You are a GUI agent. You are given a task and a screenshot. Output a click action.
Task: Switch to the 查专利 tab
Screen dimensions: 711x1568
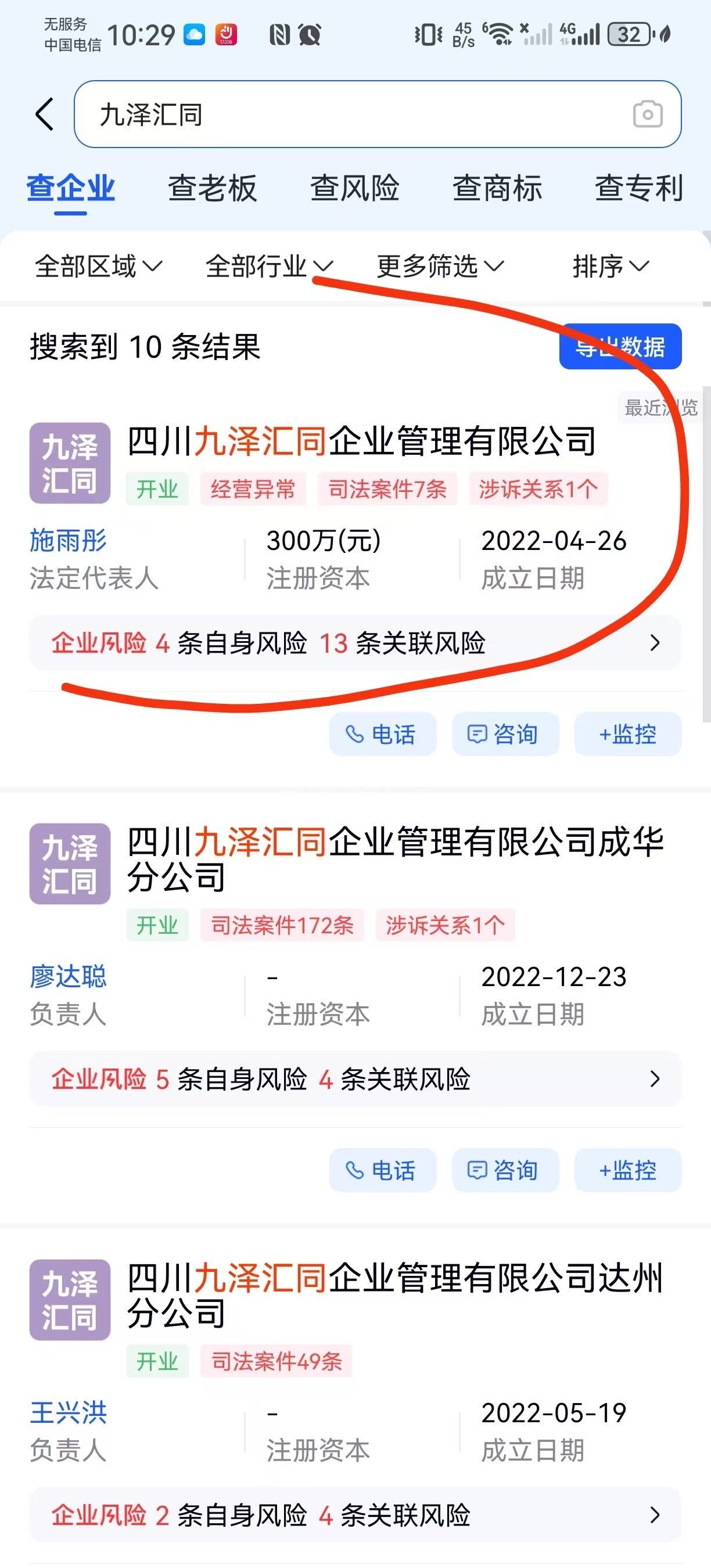pos(638,188)
